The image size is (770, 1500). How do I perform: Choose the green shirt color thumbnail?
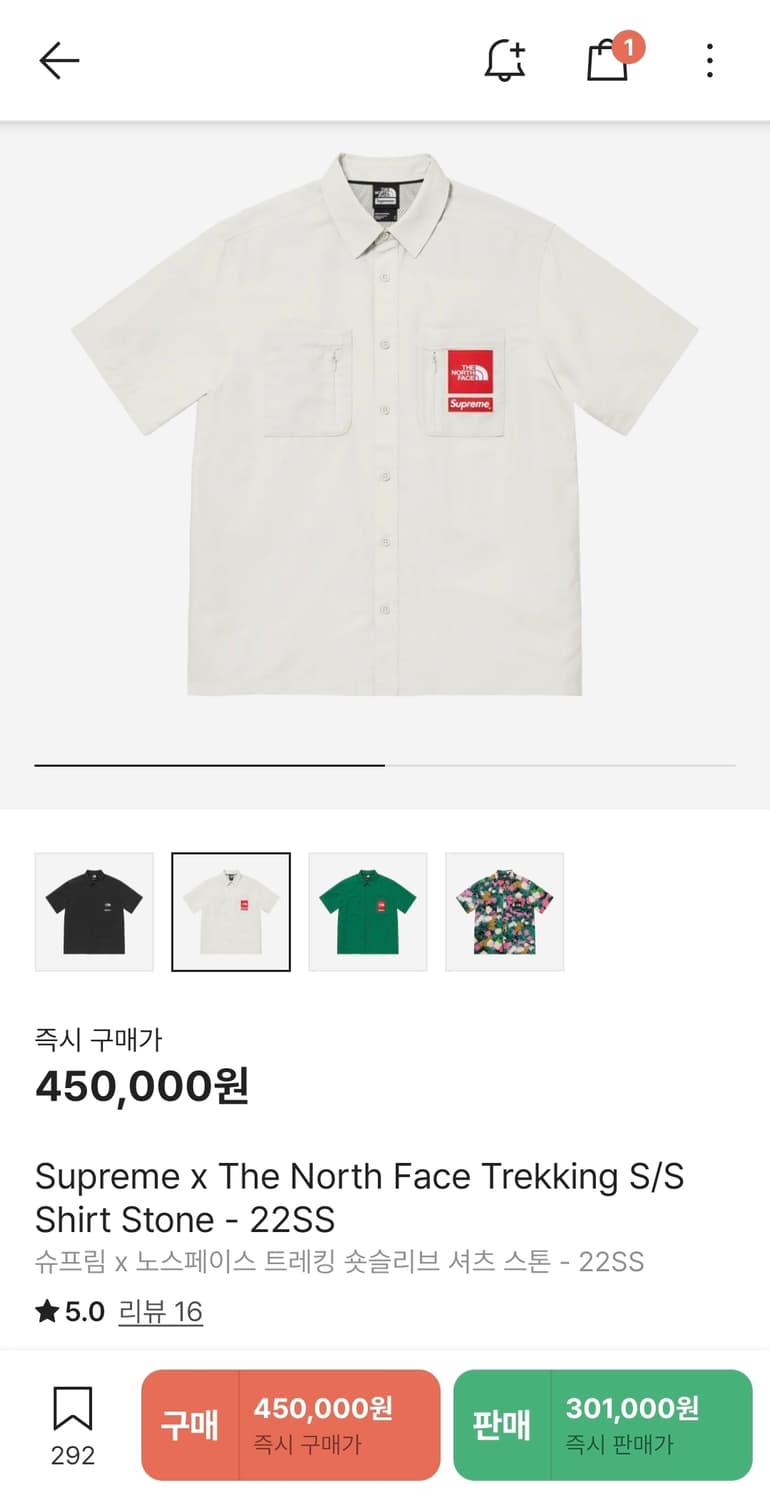tap(368, 911)
